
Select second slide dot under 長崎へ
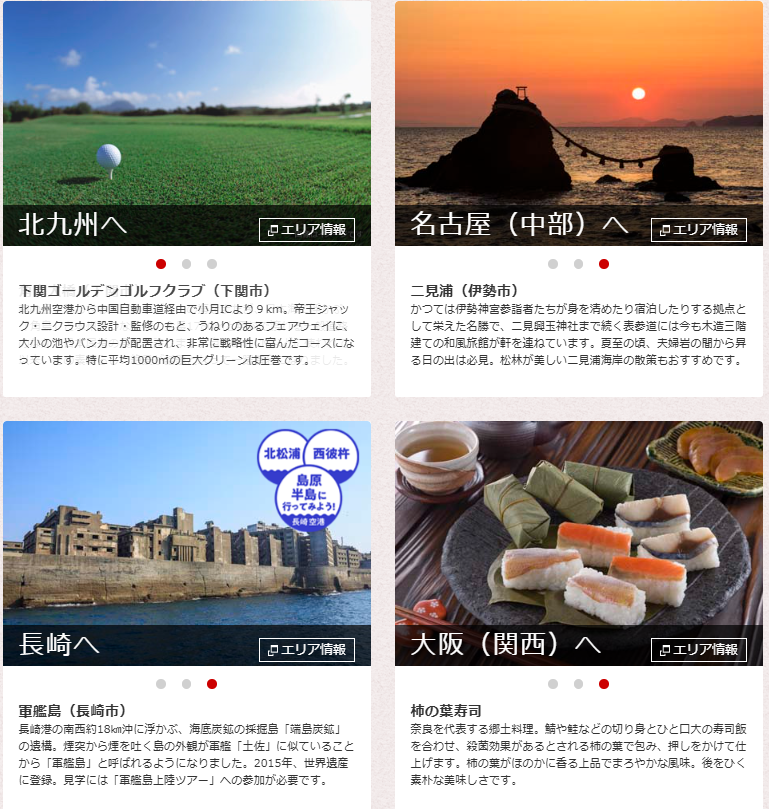click(x=186, y=684)
